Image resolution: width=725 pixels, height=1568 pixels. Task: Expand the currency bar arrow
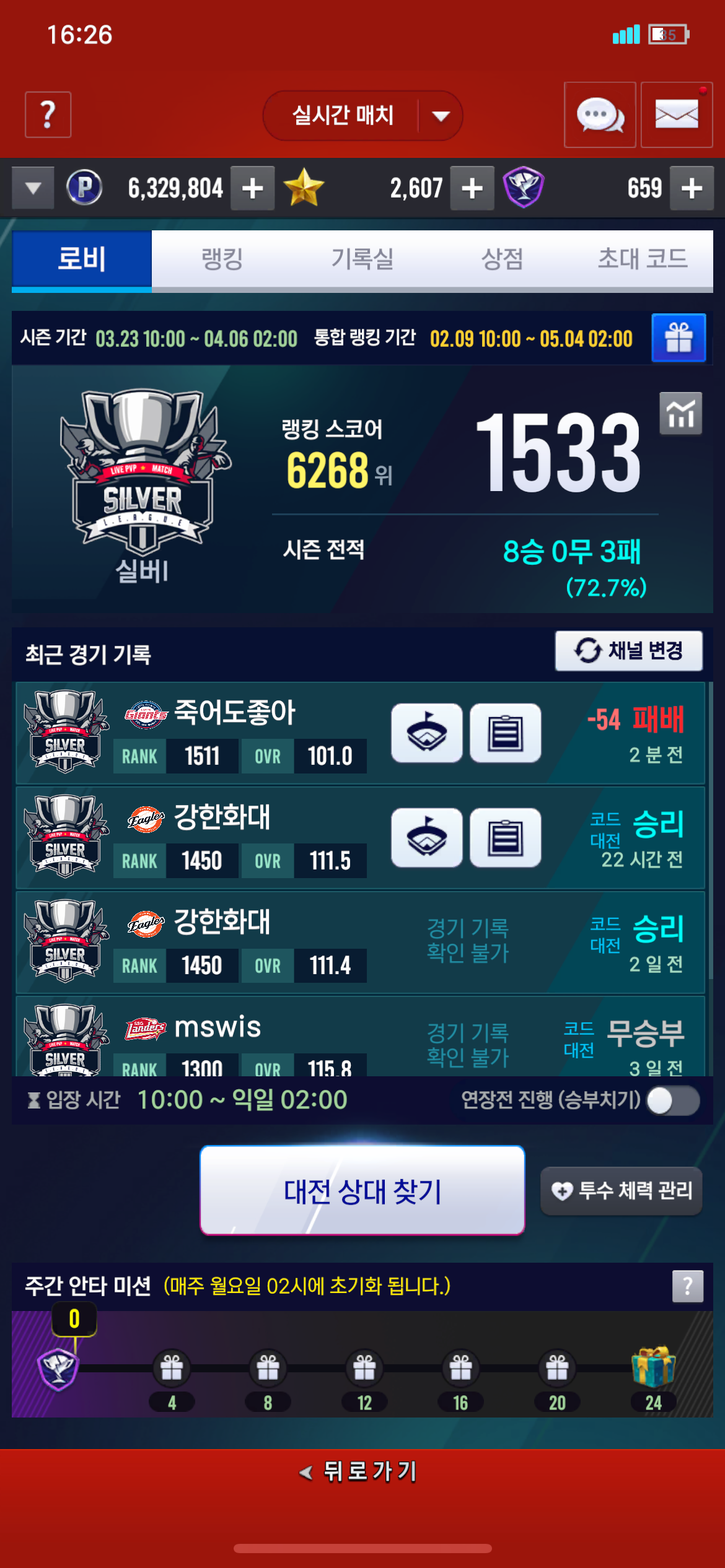point(33,188)
